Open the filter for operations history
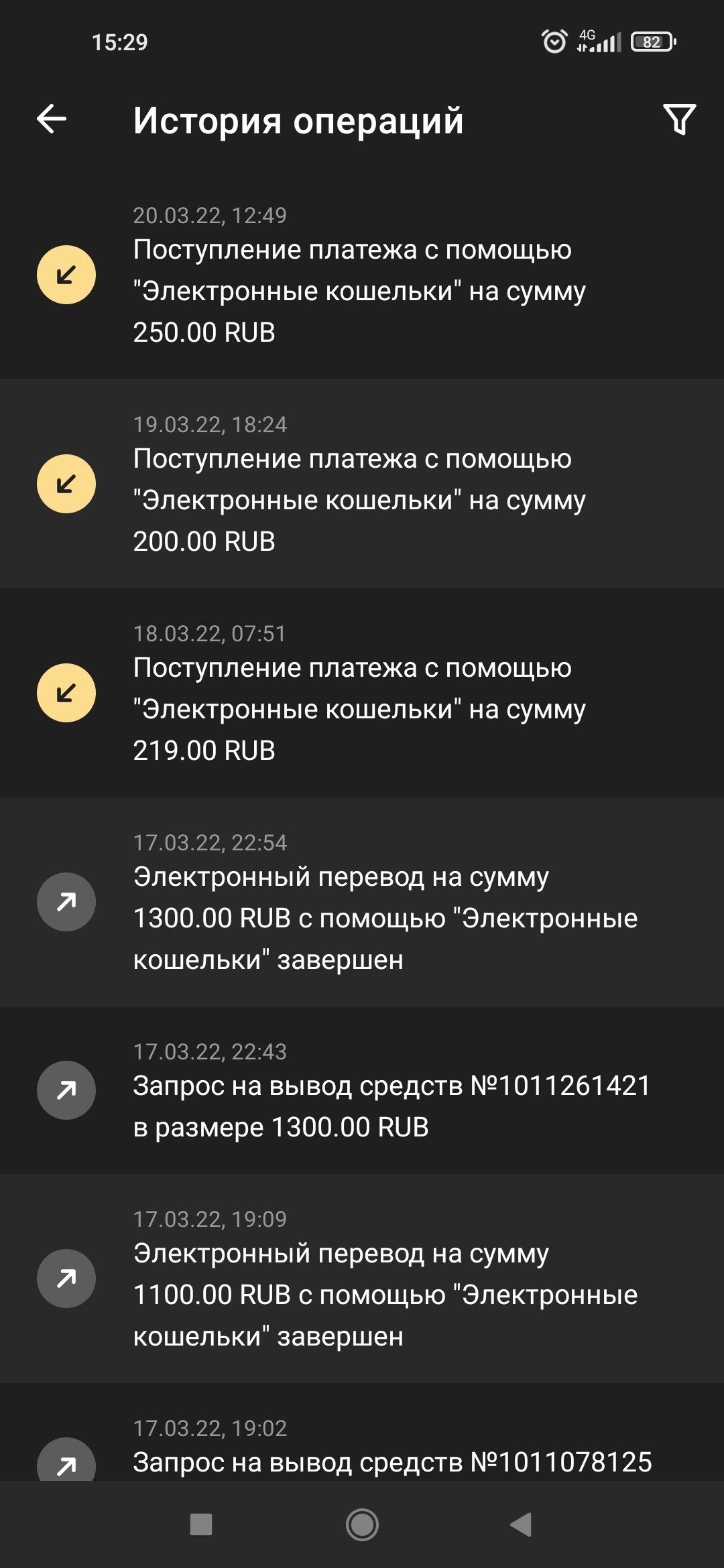Viewport: 724px width, 1568px height. coord(679,120)
